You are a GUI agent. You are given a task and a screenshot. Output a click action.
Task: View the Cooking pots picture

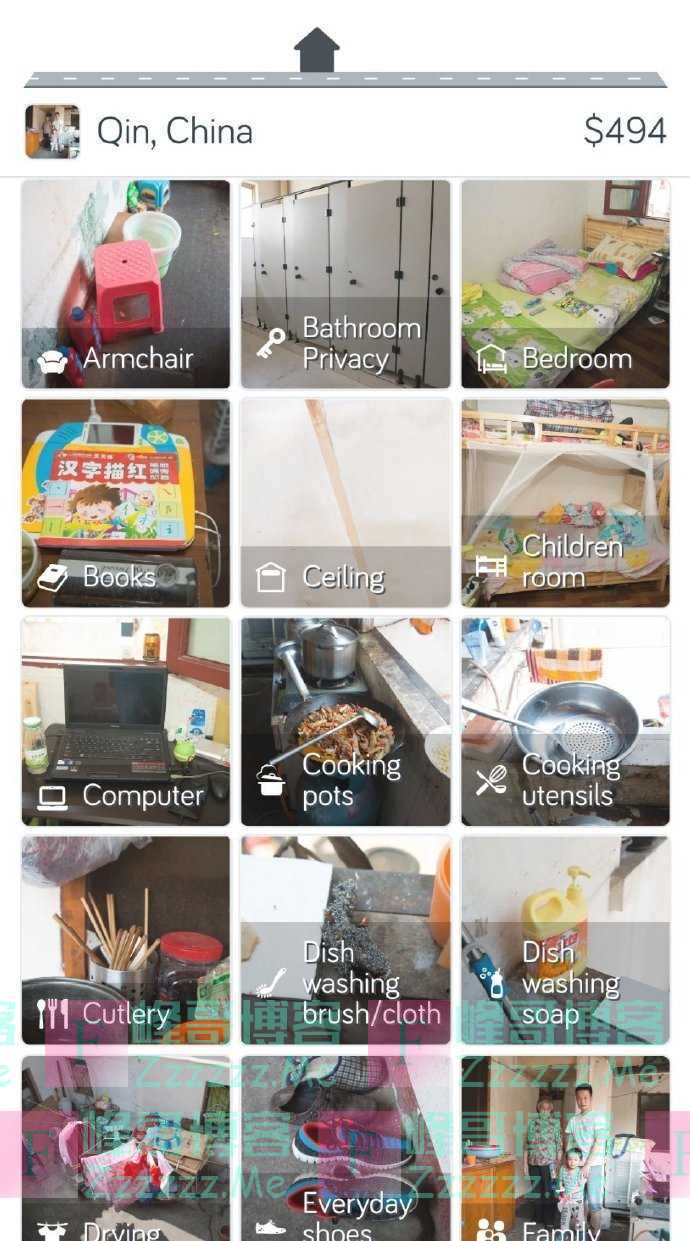pos(345,721)
